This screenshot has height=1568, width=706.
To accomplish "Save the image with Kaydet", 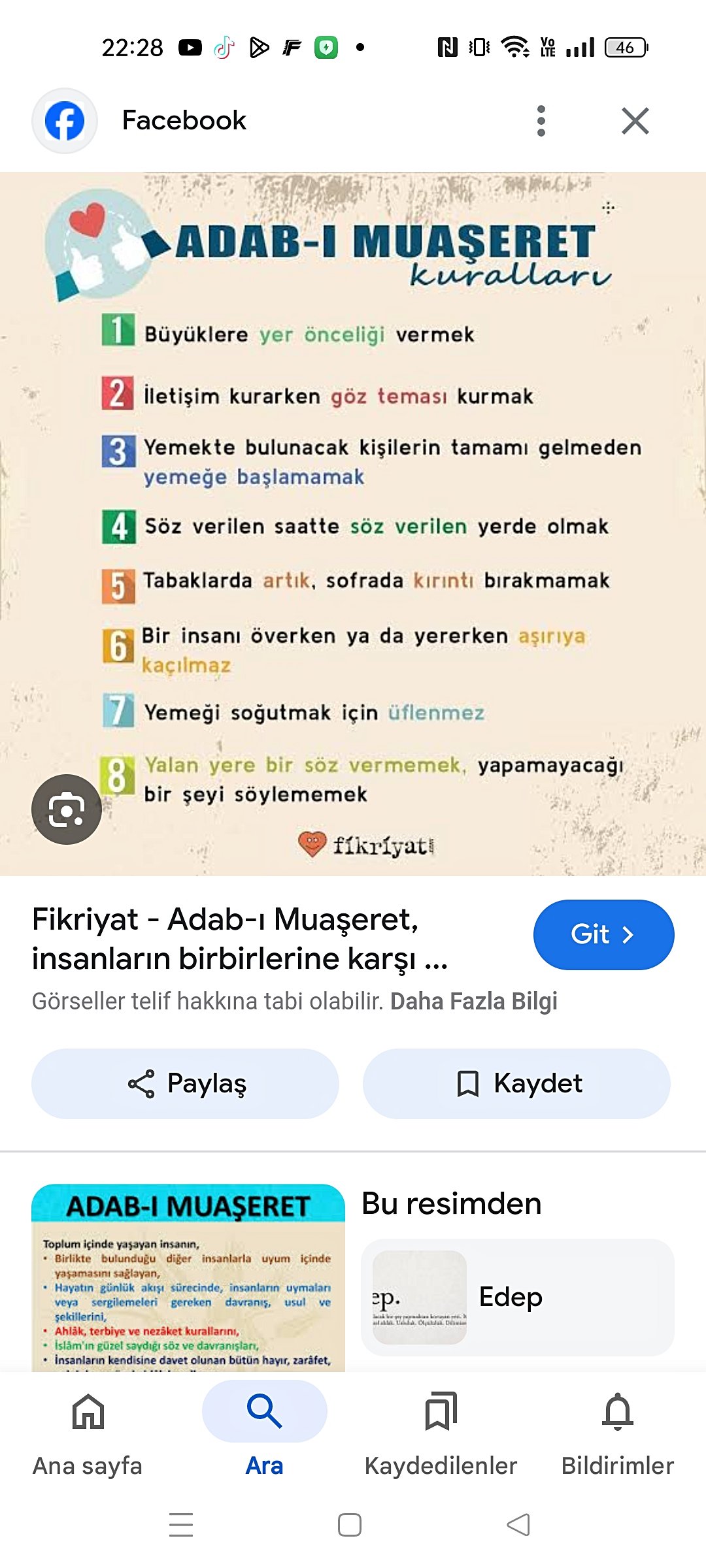I will pos(516,1083).
